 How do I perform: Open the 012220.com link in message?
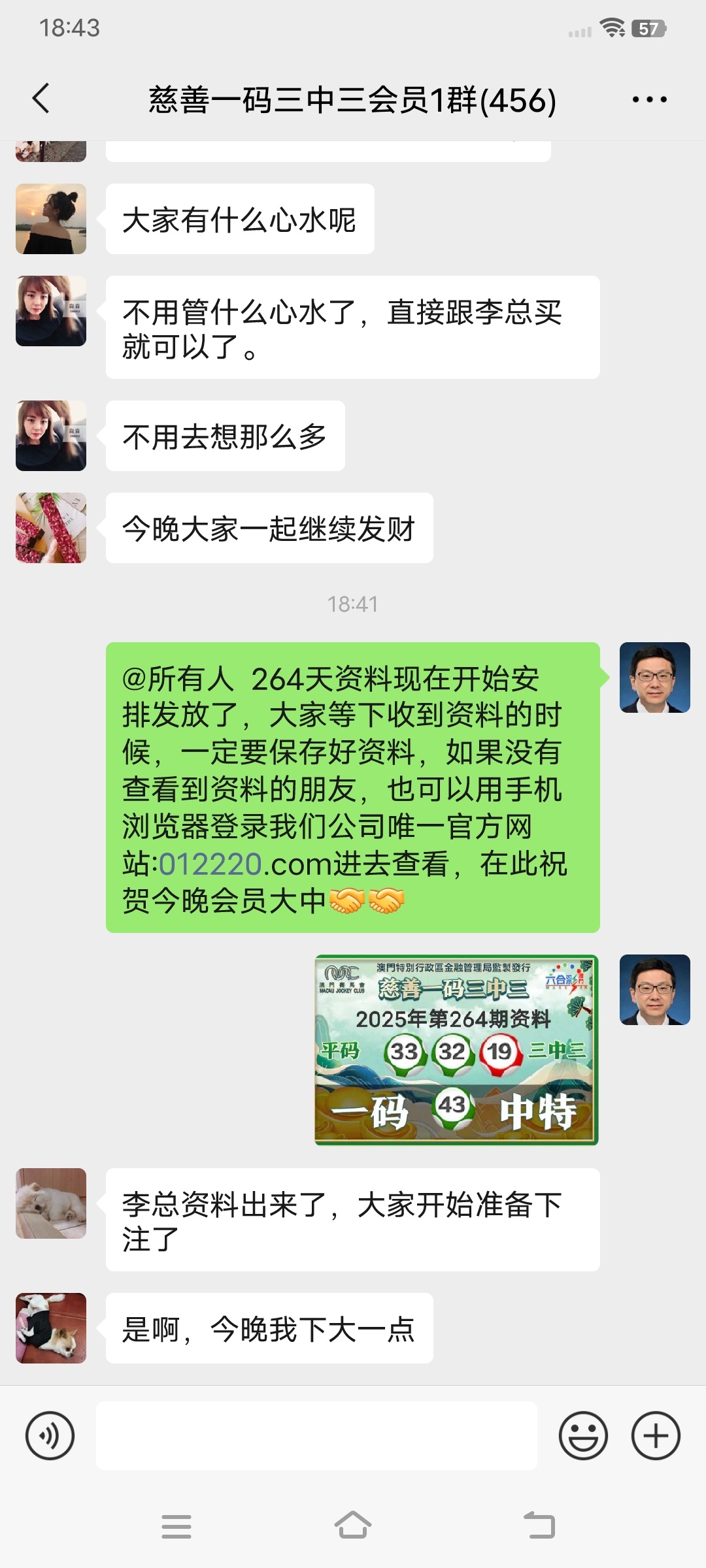[x=210, y=864]
